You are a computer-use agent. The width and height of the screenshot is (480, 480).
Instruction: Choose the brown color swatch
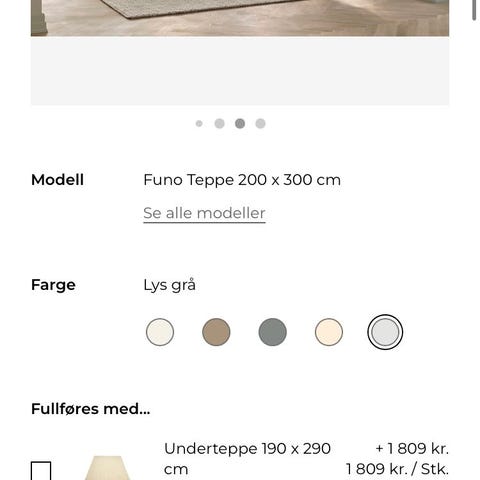216,332
